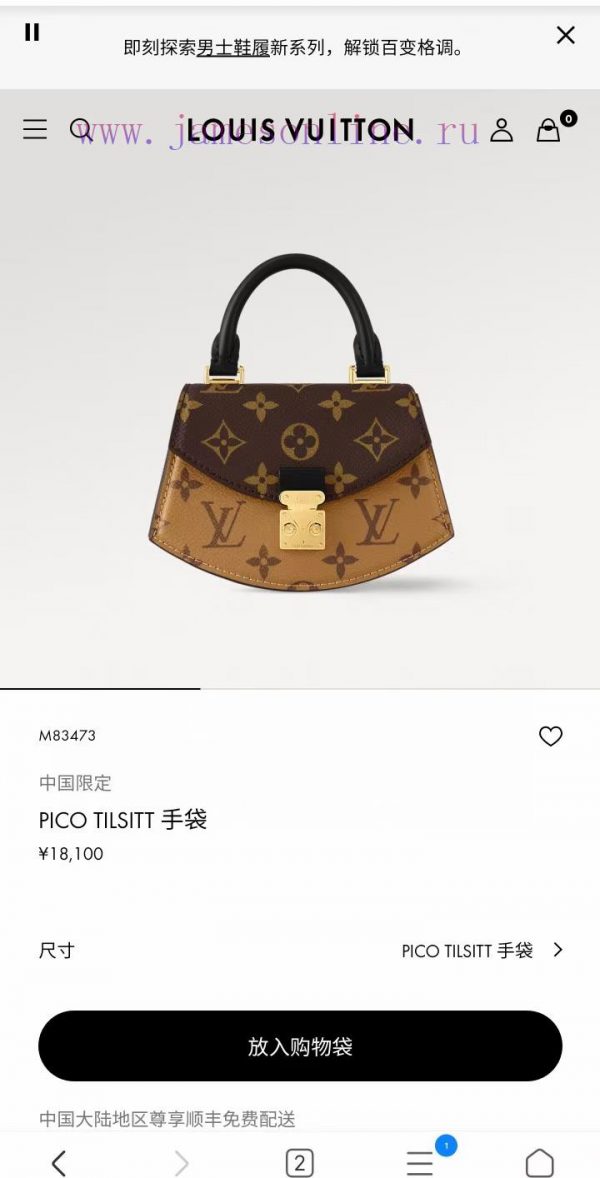Open the account profile icon
Viewport: 600px width, 1178px height.
[501, 129]
